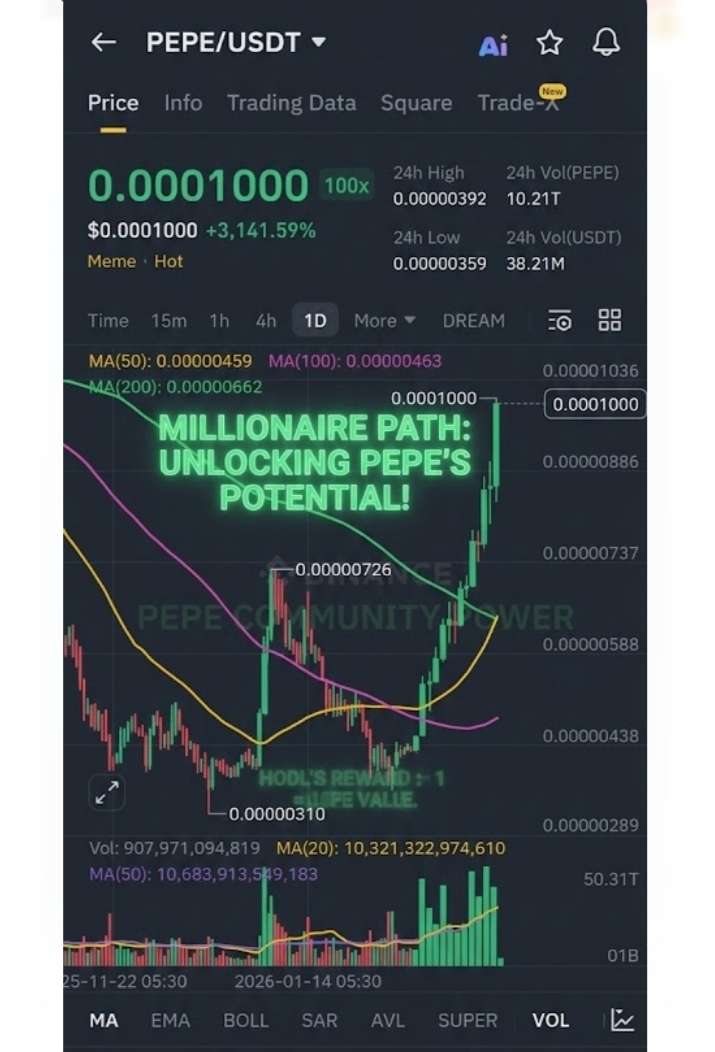The height and width of the screenshot is (1052, 715).
Task: Select the 15m chart interval
Action: pos(169,321)
